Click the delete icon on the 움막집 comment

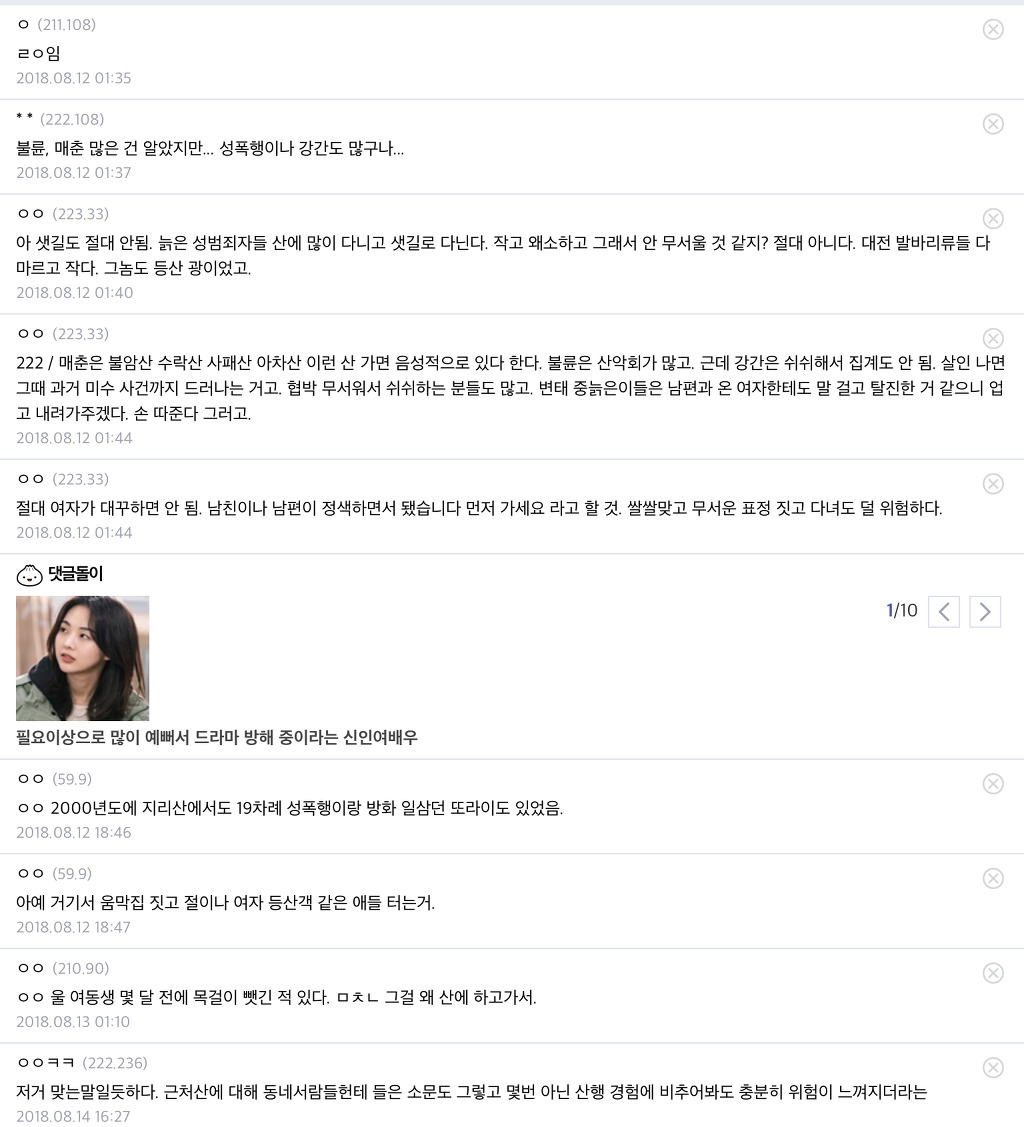pos(993,878)
